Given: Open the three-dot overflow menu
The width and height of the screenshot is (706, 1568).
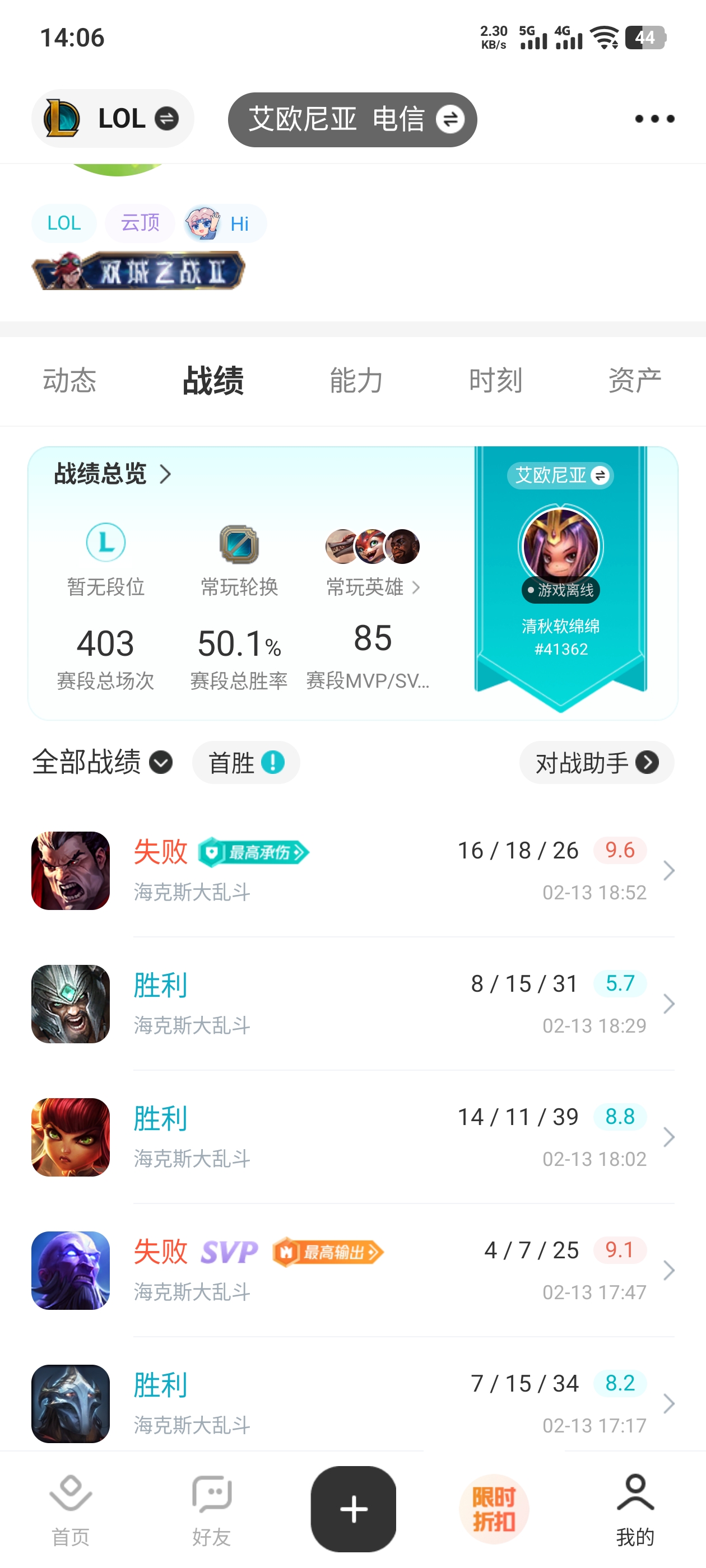Looking at the screenshot, I should (654, 119).
